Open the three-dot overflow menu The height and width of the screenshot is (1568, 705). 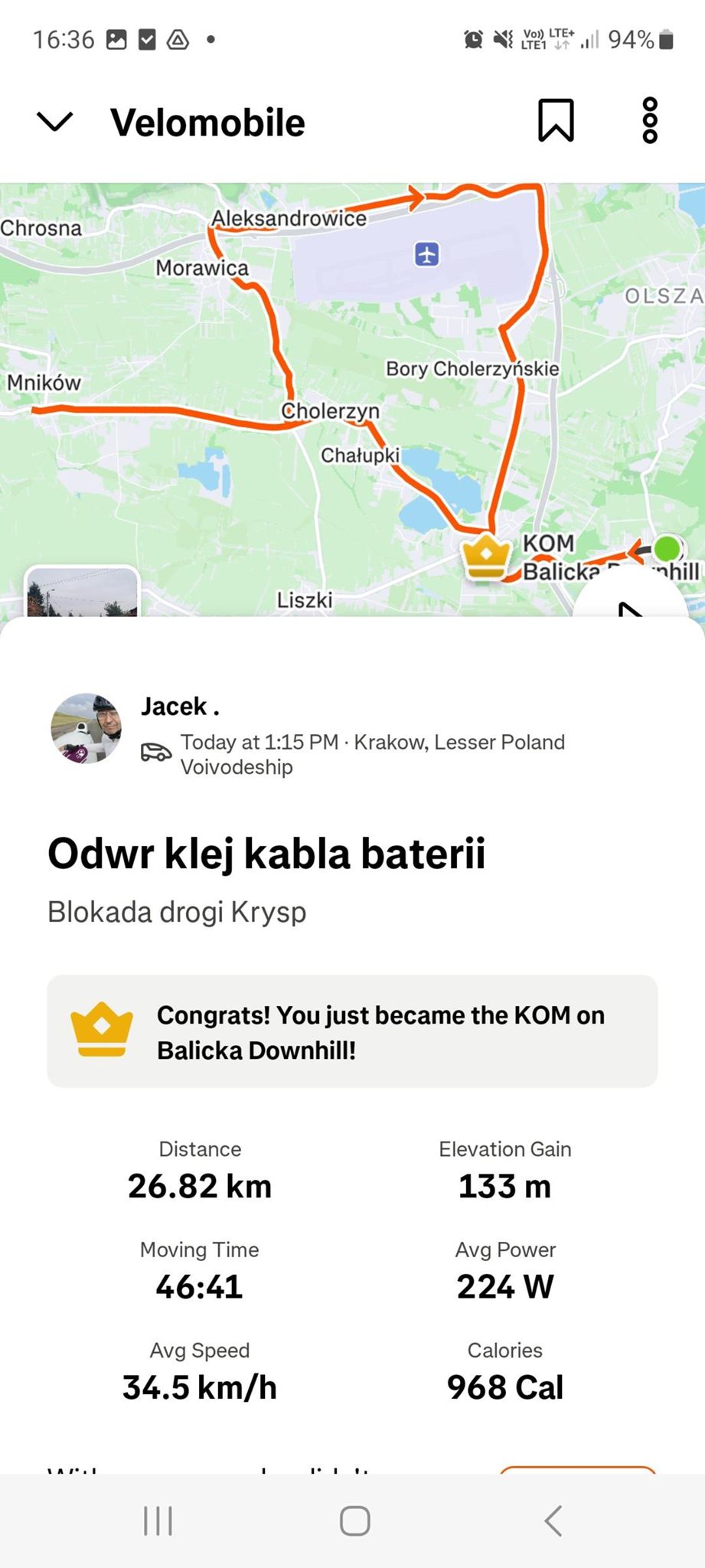click(x=650, y=120)
